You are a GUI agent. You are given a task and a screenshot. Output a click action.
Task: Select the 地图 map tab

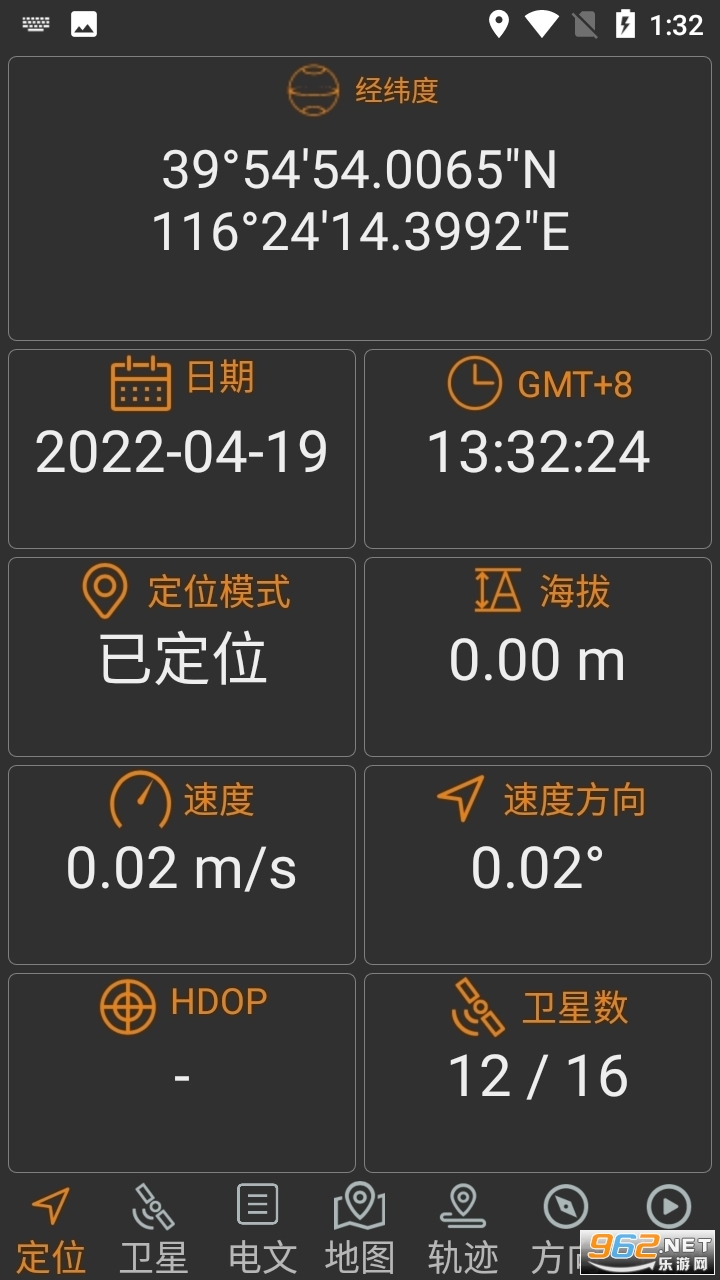360,1228
